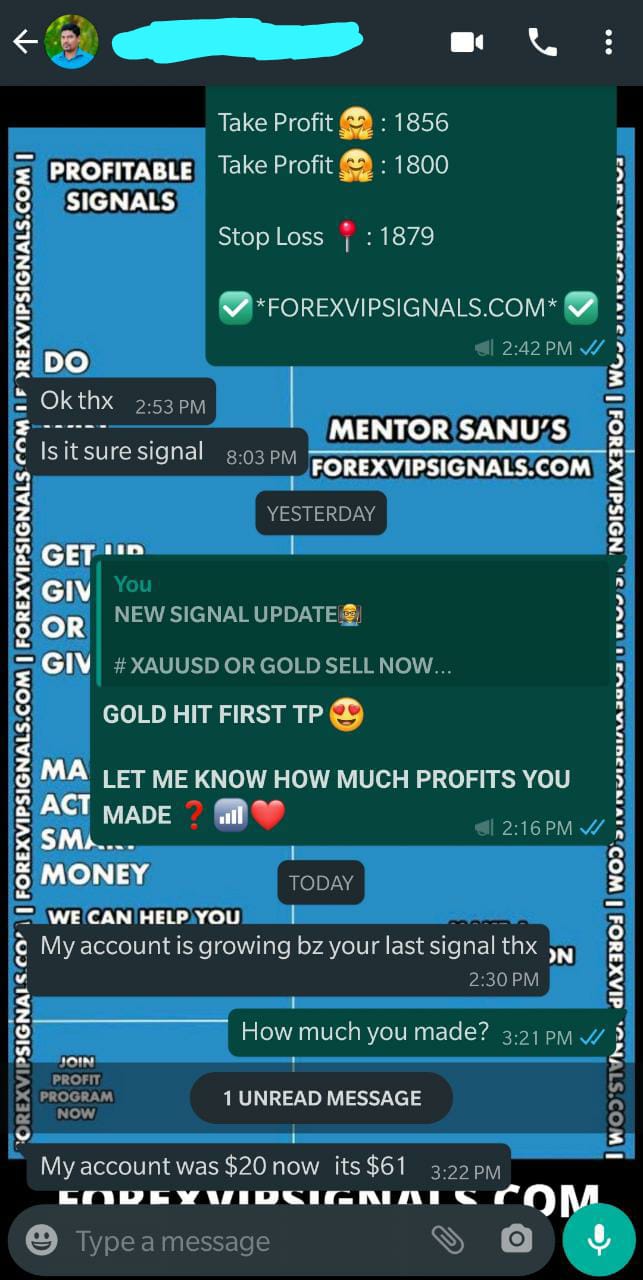Image resolution: width=643 pixels, height=1280 pixels.
Task: Open the FOREXVIPSIGNALS.COM link in message
Action: pyautogui.click(x=406, y=308)
